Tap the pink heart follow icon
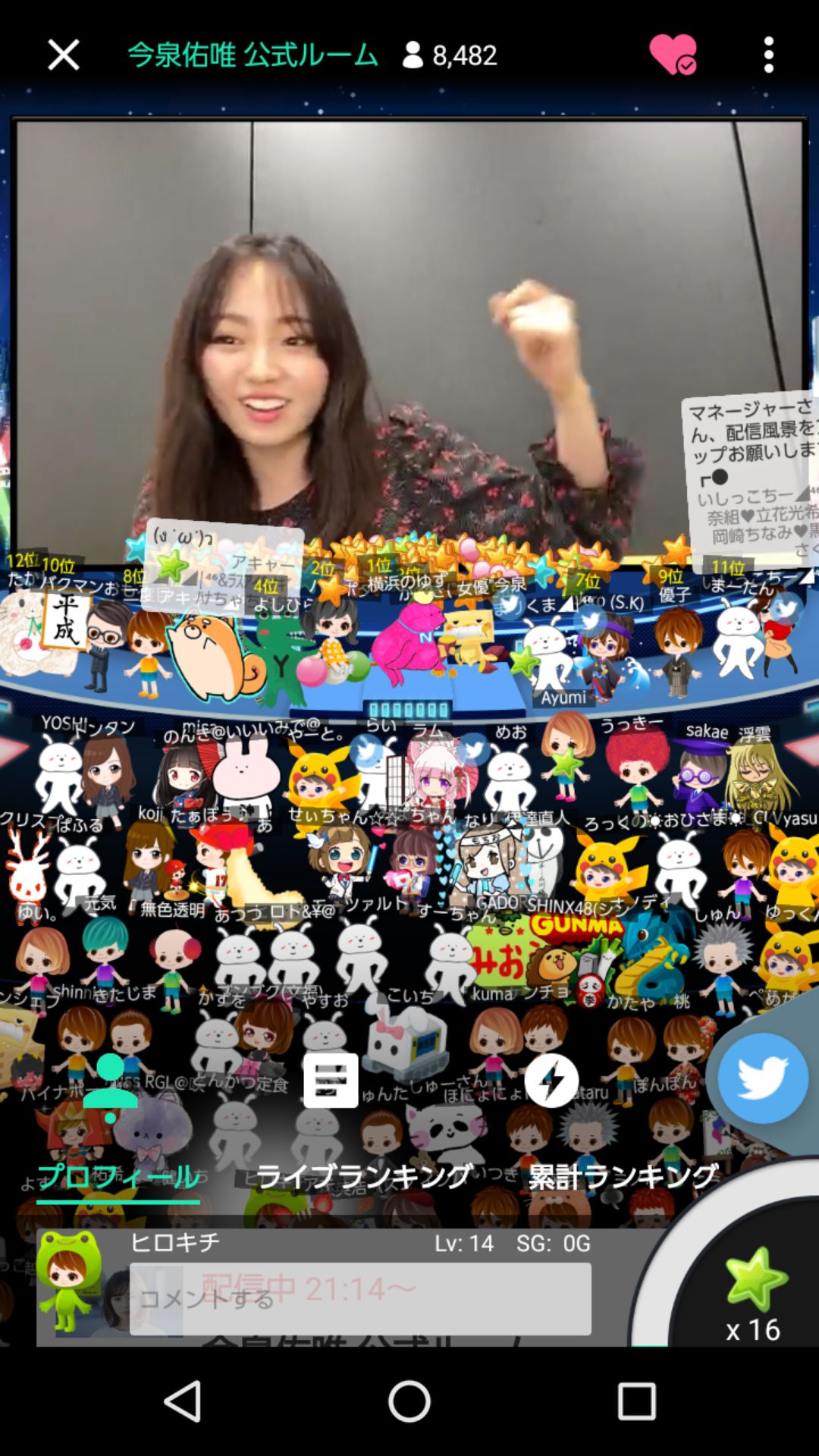This screenshot has width=819, height=1456. [673, 55]
